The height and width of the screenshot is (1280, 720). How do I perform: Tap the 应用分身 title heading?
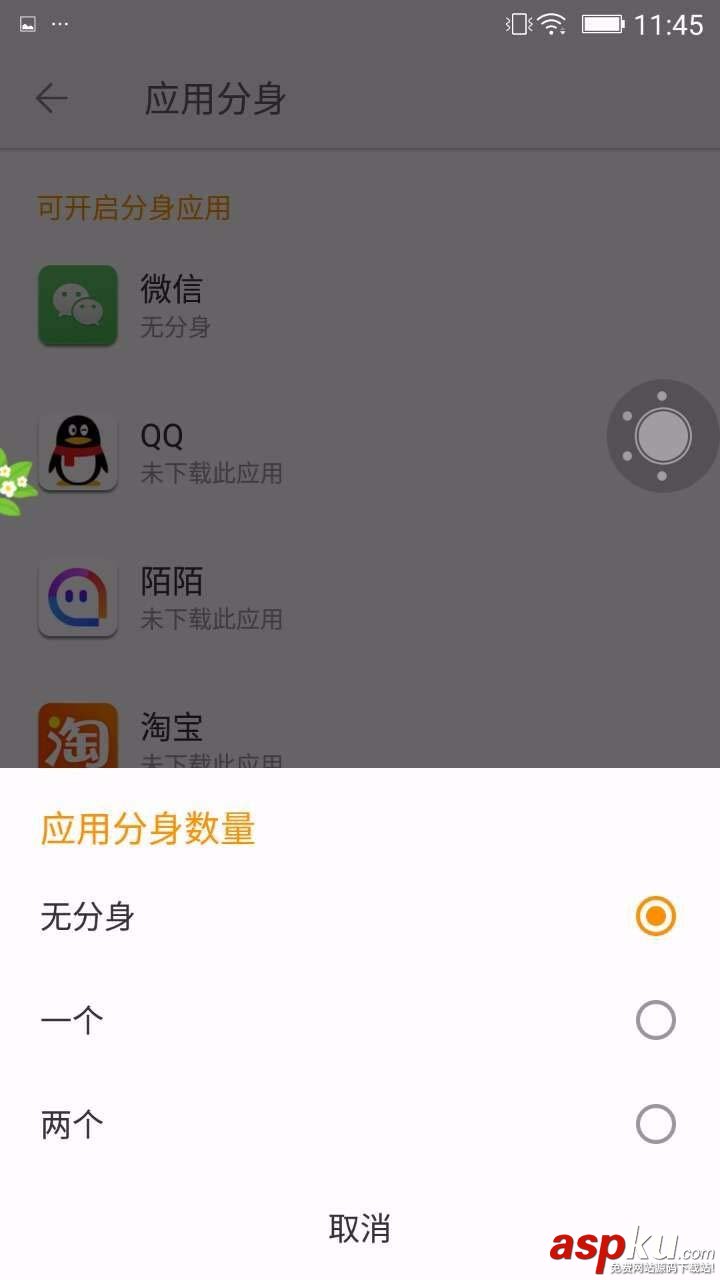pyautogui.click(x=212, y=97)
